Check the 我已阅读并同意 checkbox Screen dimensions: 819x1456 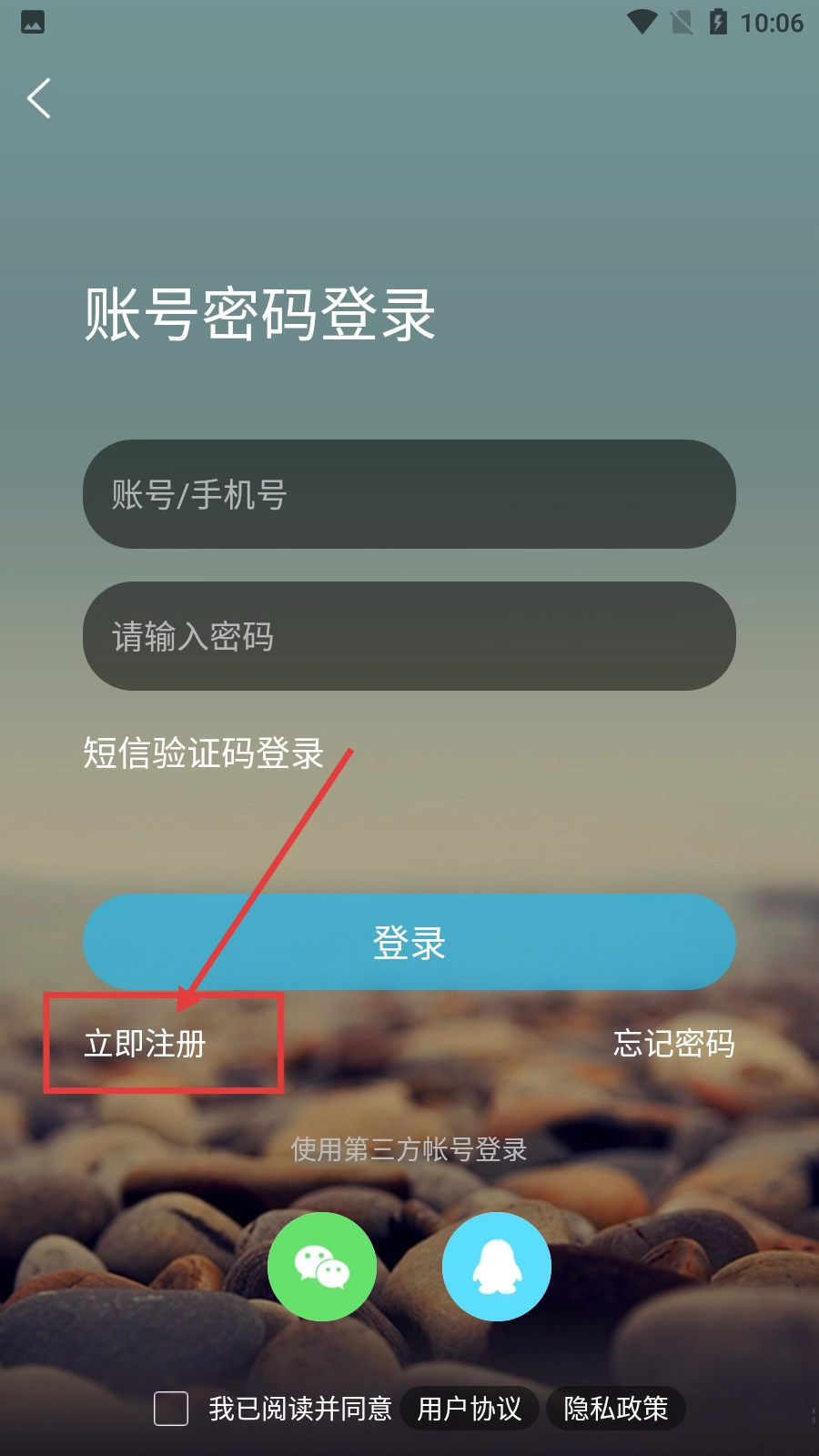pos(171,1409)
